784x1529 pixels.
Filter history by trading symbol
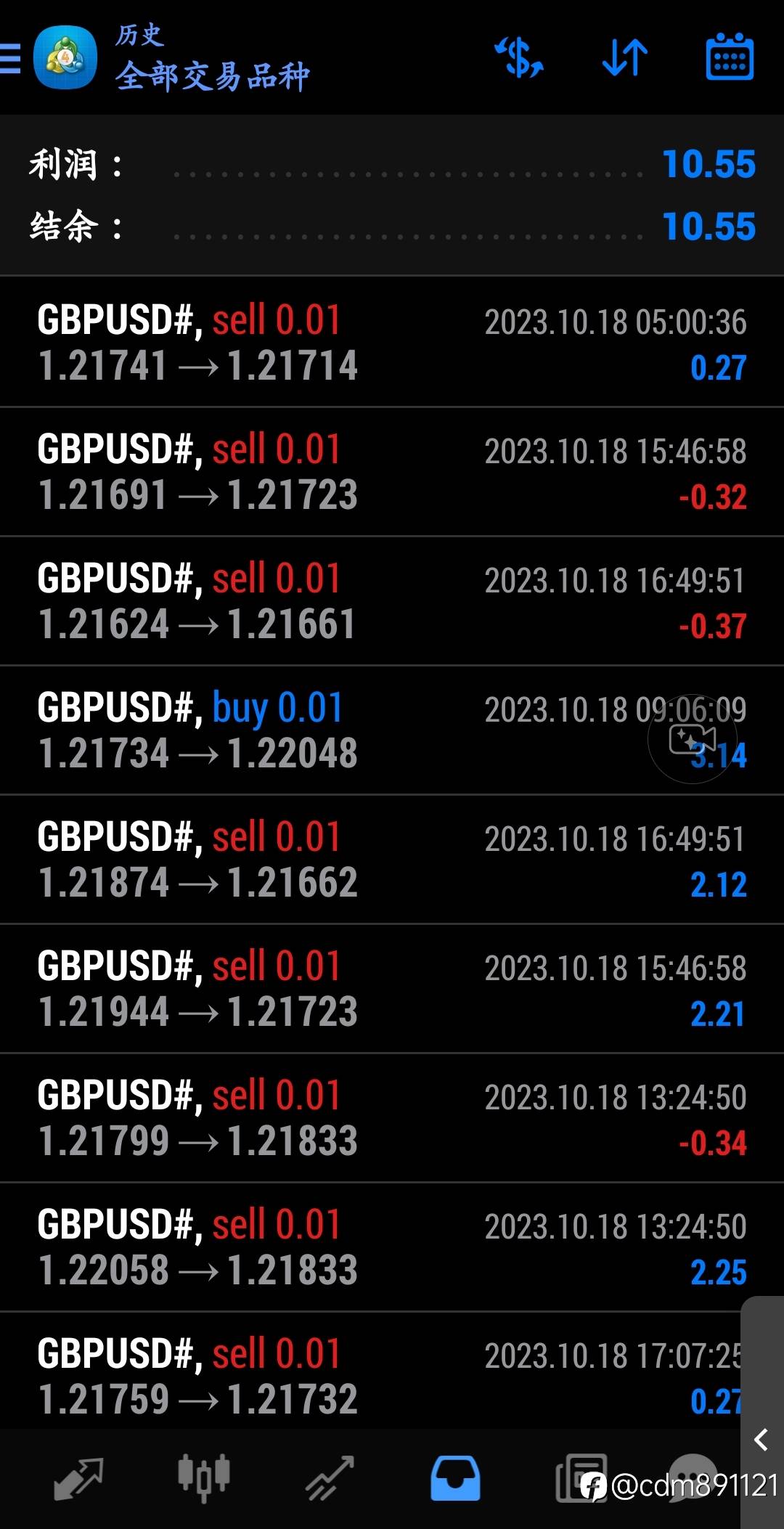(x=518, y=58)
